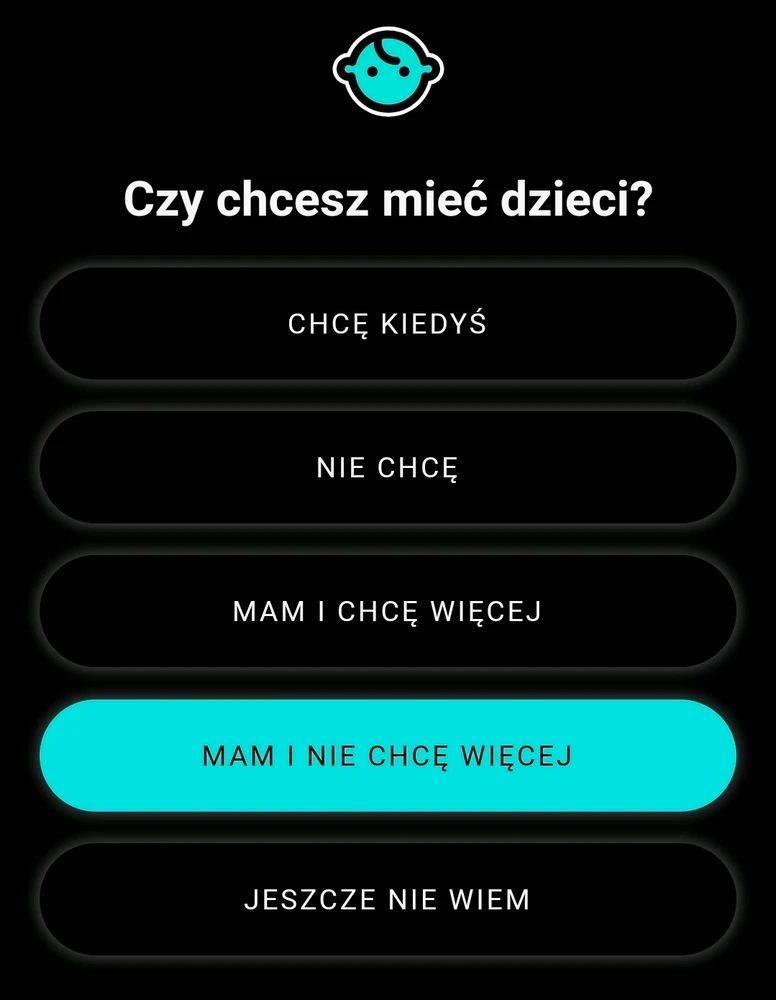The height and width of the screenshot is (1000, 776).
Task: Choose the NIE CHCĘ option
Action: (388, 468)
